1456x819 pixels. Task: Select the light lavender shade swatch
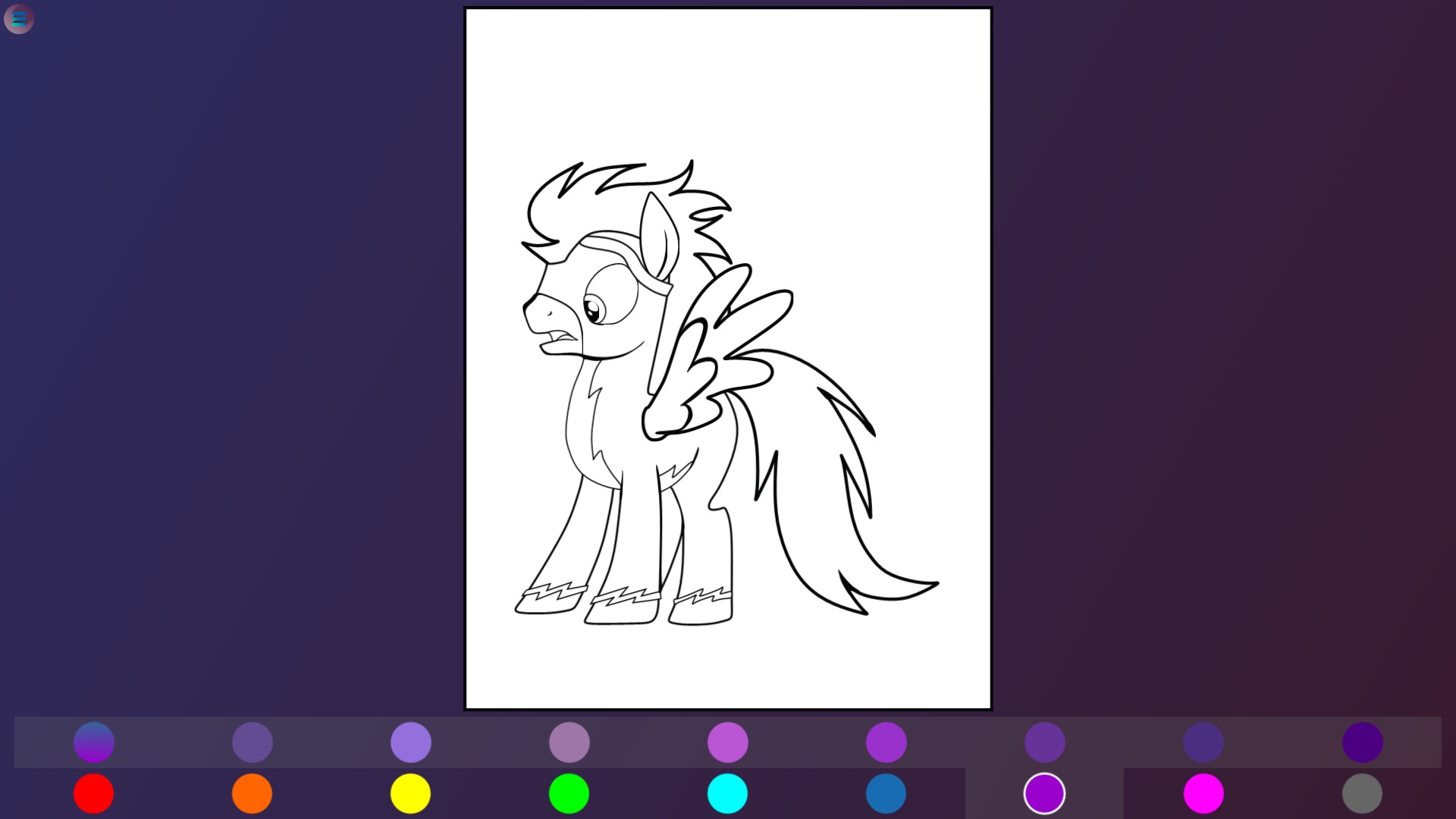[x=410, y=742]
